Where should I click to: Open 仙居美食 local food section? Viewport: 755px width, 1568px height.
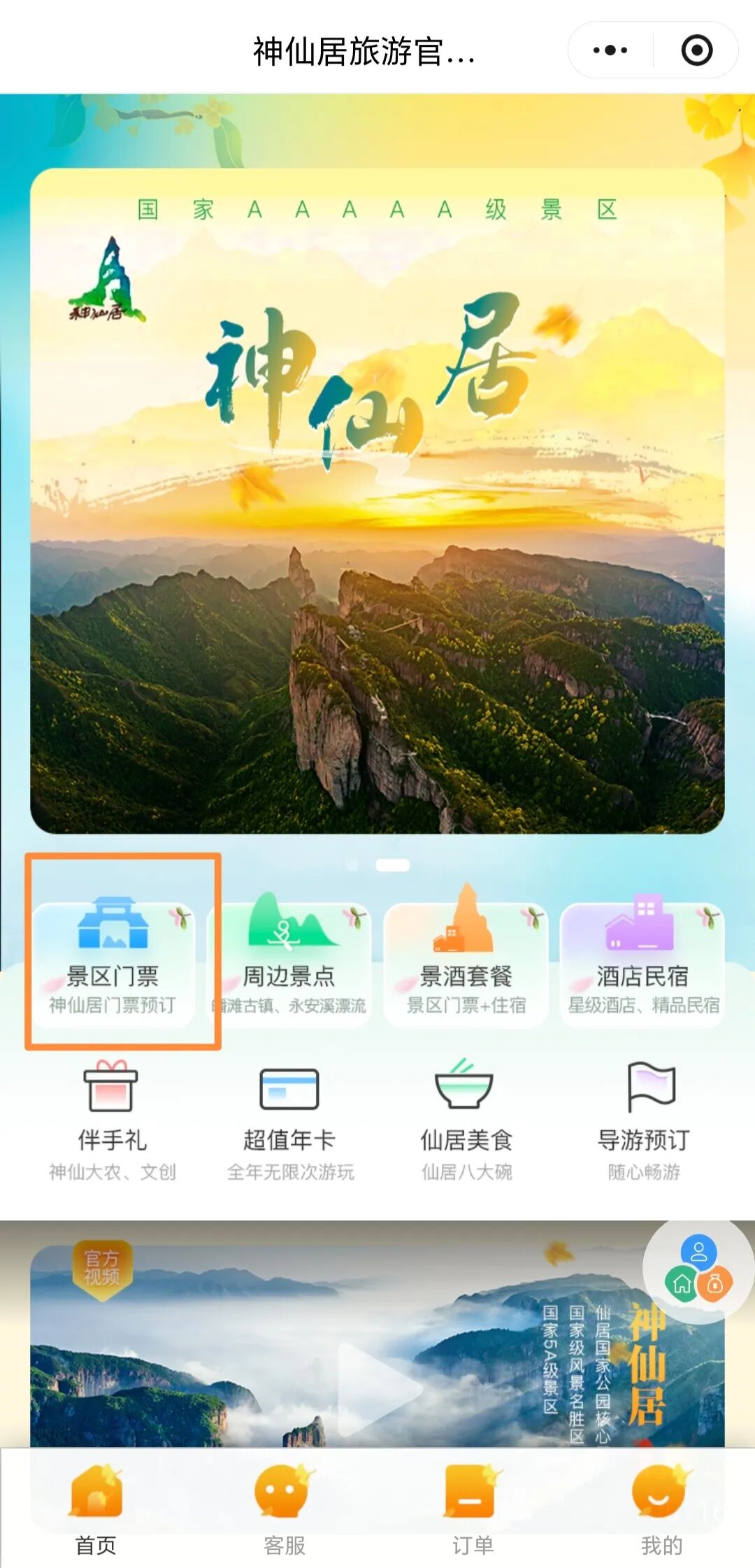point(466,1119)
